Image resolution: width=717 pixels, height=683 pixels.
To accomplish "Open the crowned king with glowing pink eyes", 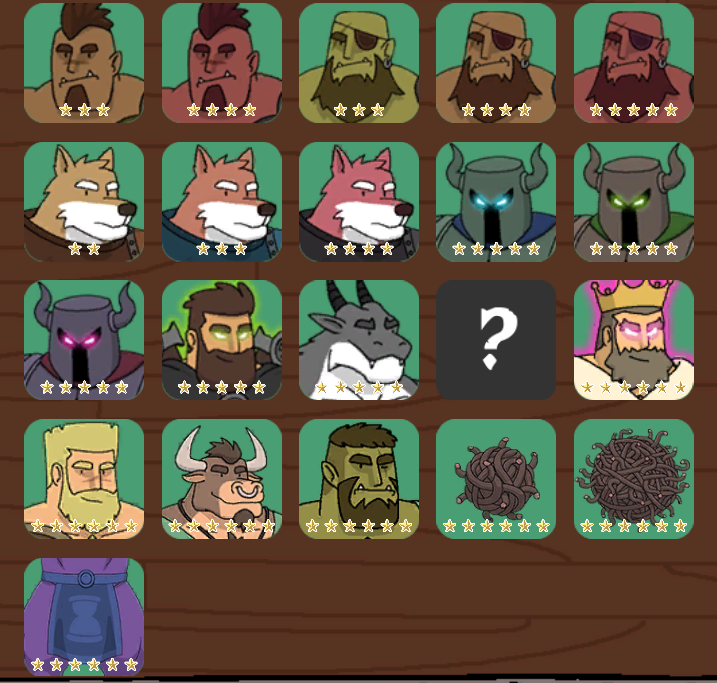I will [634, 340].
